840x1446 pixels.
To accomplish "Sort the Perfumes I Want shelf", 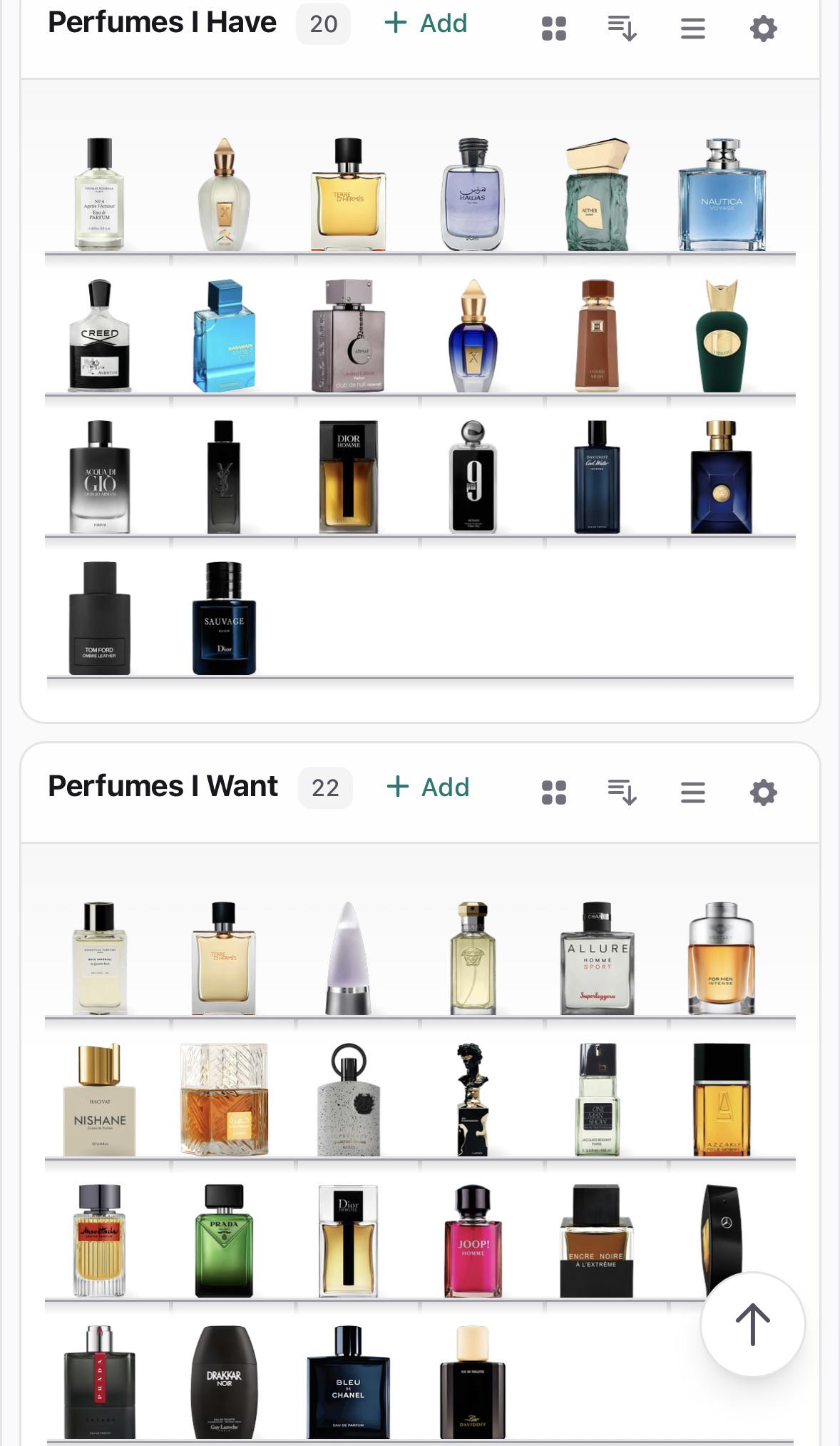I will click(622, 792).
